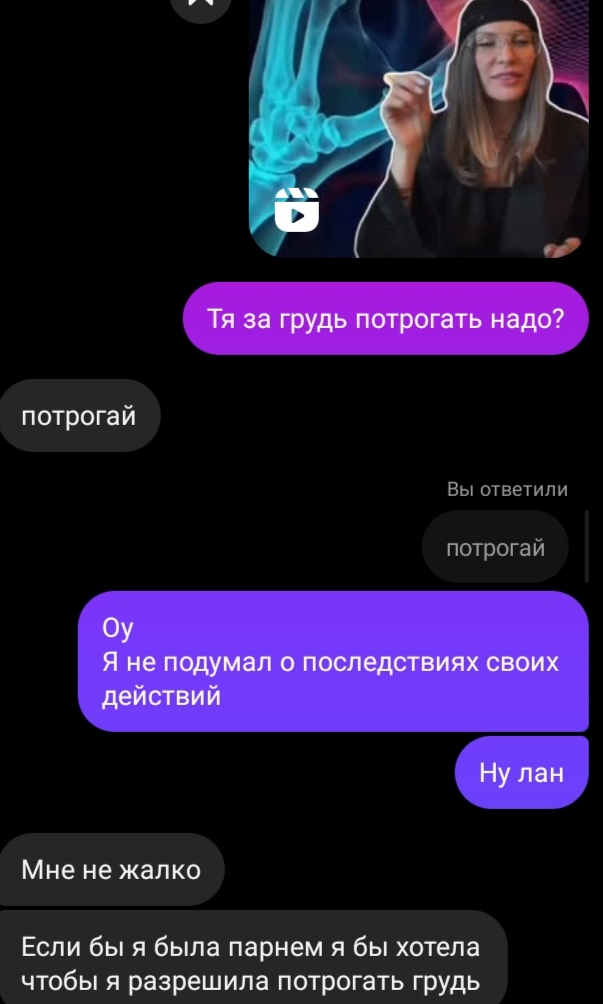Viewport: 603px width, 1004px height.
Task: Tap the forward icon beside the shared reel
Action: pyautogui.click(x=201, y=5)
